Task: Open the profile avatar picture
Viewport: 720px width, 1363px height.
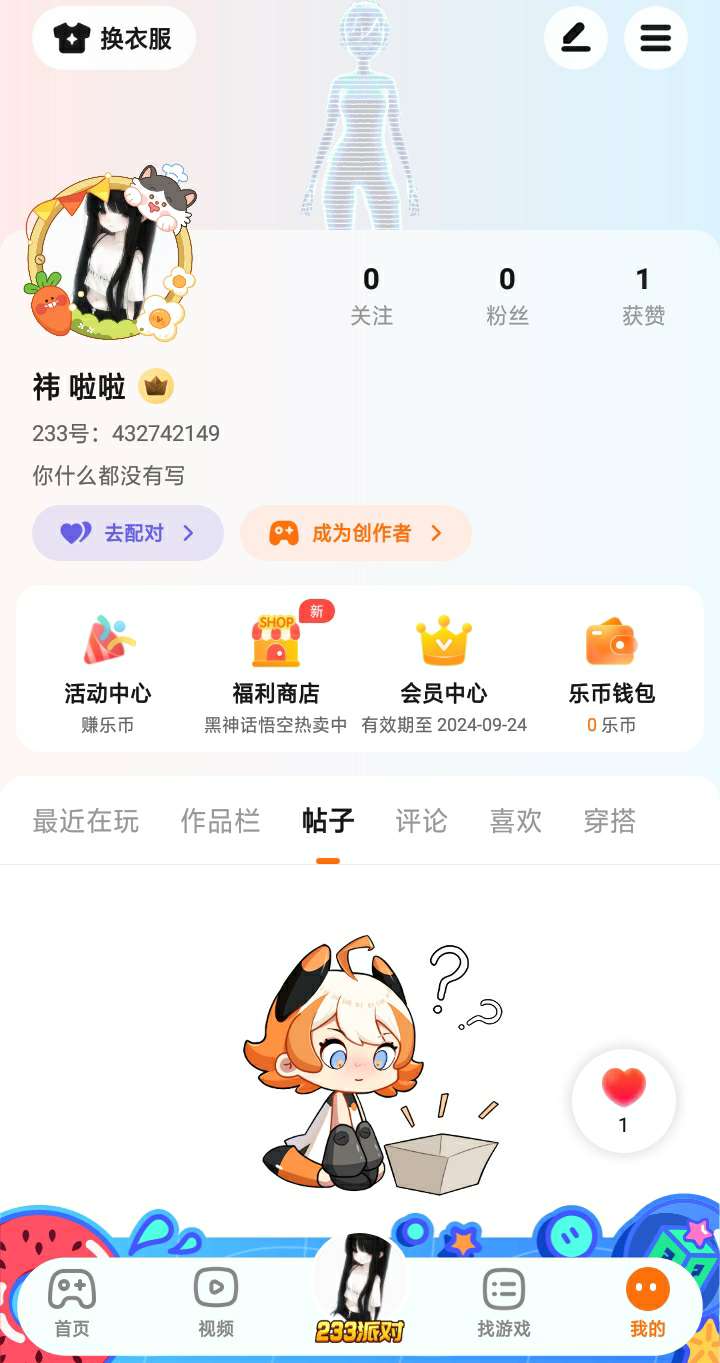Action: [108, 256]
